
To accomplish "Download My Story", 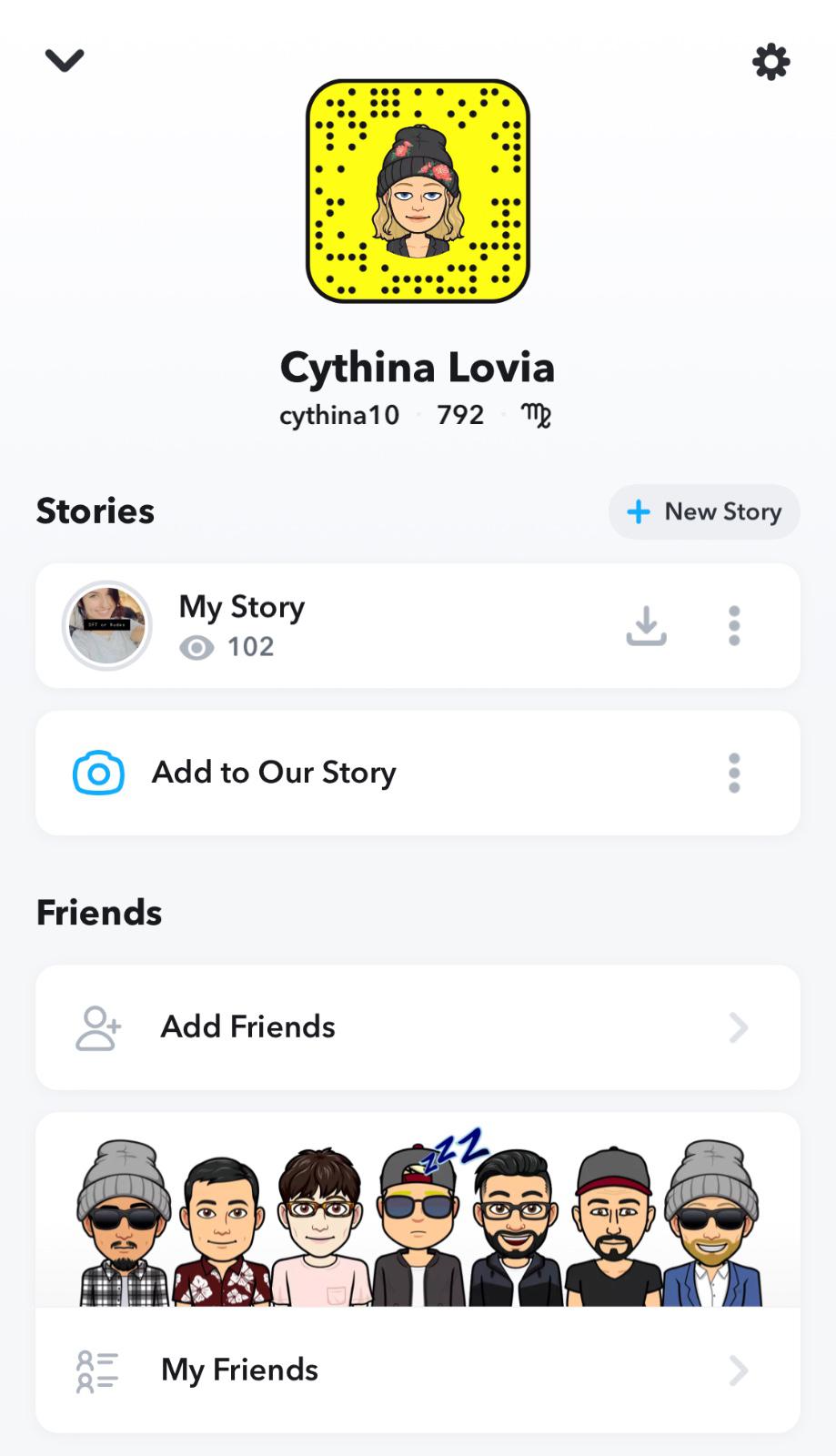I will coord(646,626).
